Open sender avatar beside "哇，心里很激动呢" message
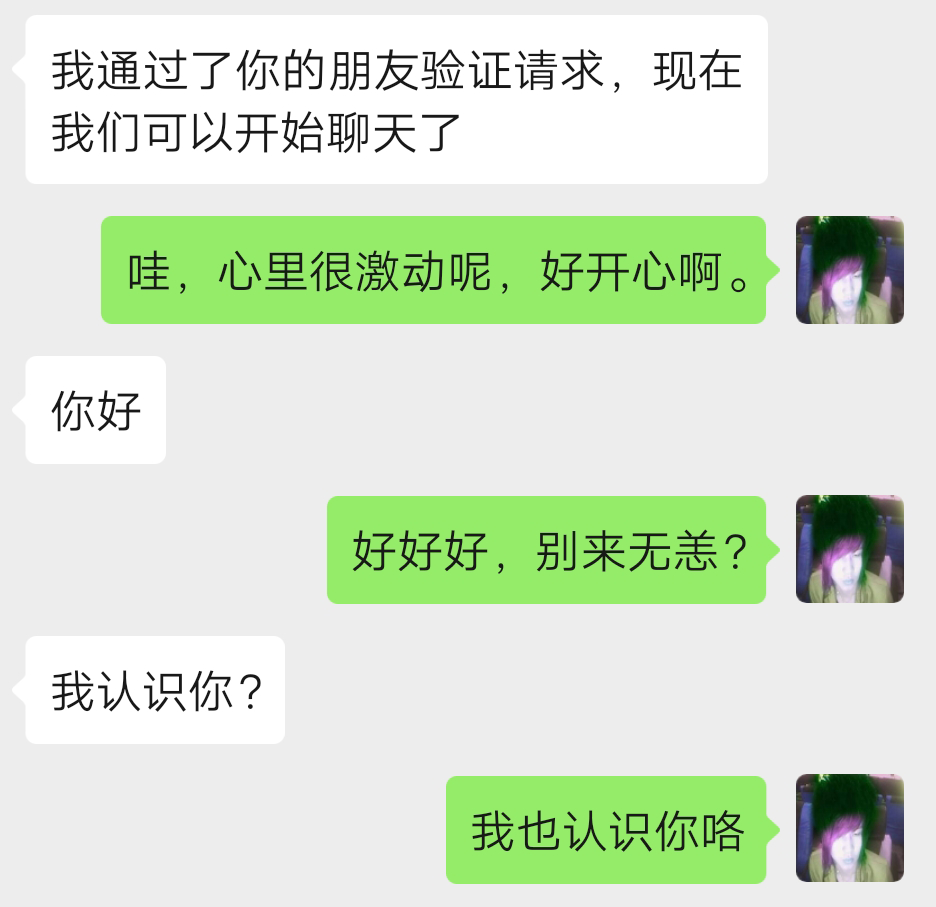Screen dimensions: 936x907 [849, 270]
